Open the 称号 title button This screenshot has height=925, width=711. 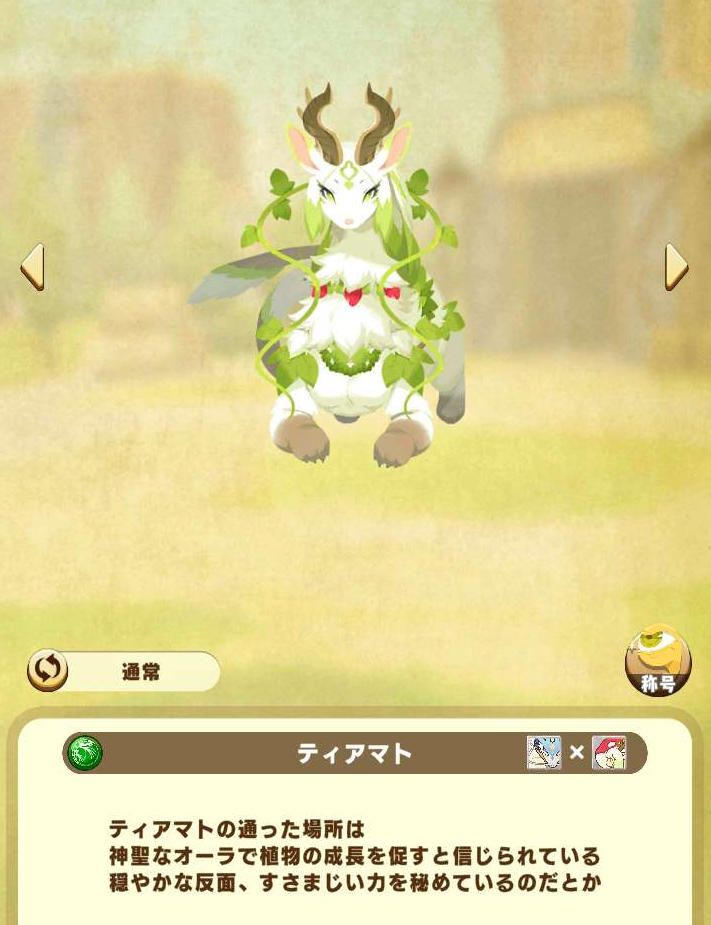coord(658,661)
